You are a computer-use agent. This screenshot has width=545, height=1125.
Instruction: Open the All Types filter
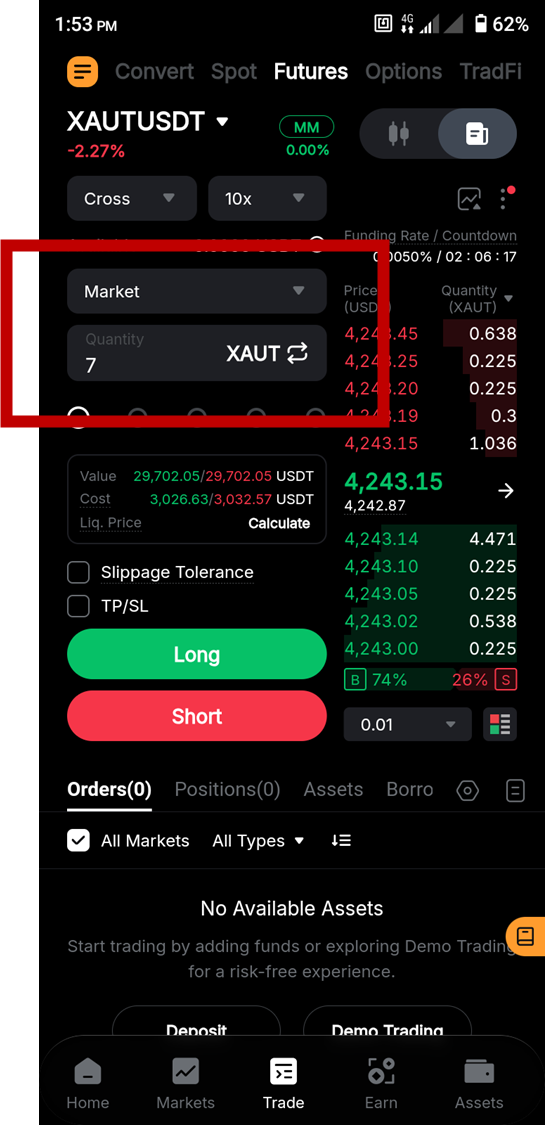pyautogui.click(x=258, y=841)
